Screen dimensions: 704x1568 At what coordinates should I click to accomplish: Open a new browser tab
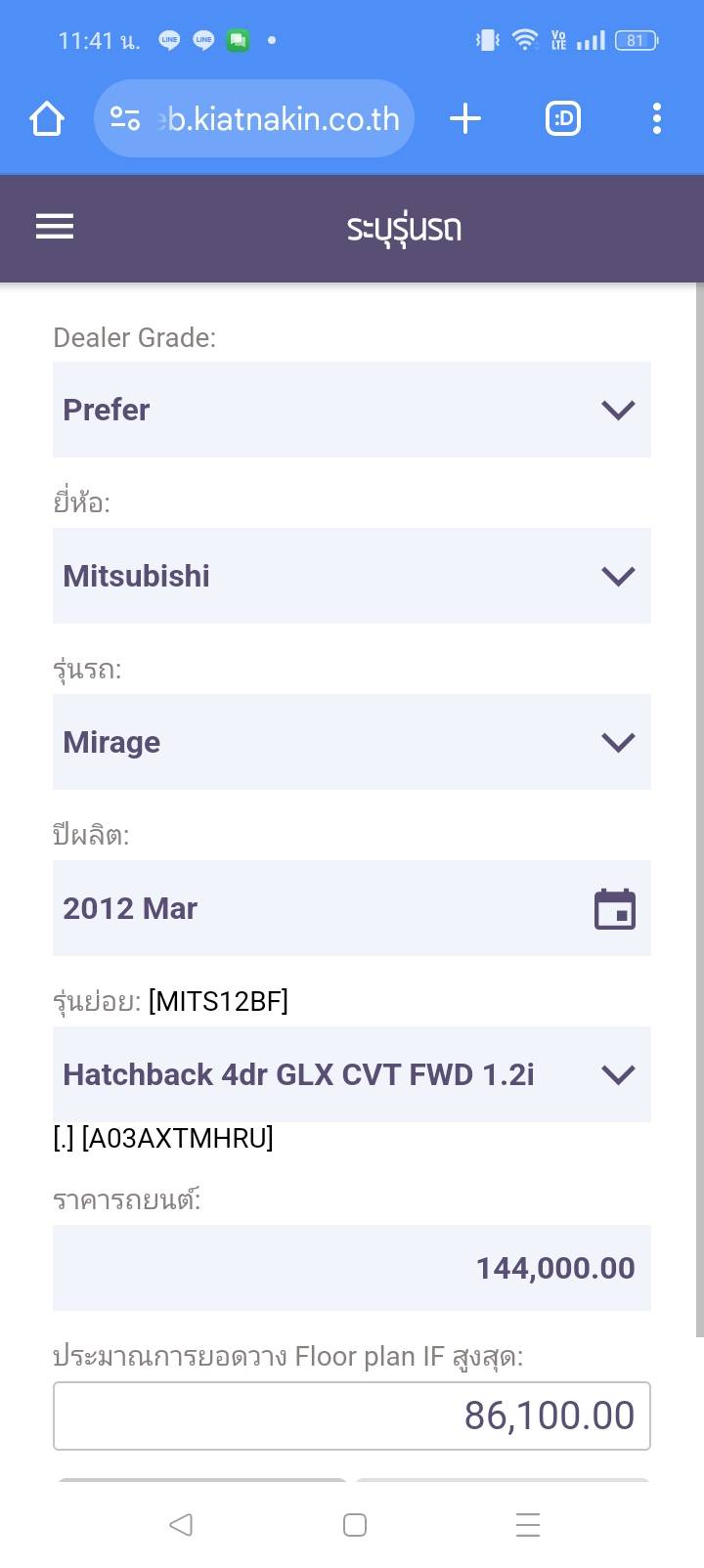point(465,119)
